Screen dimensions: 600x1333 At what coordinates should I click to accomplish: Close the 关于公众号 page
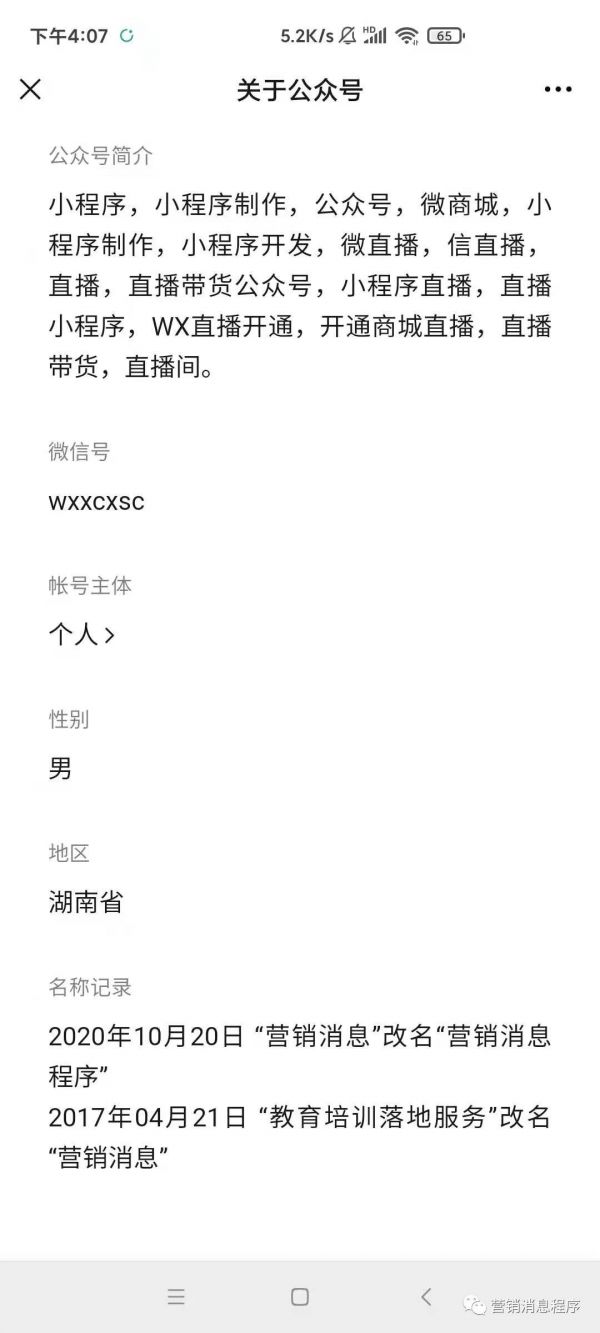point(31,90)
